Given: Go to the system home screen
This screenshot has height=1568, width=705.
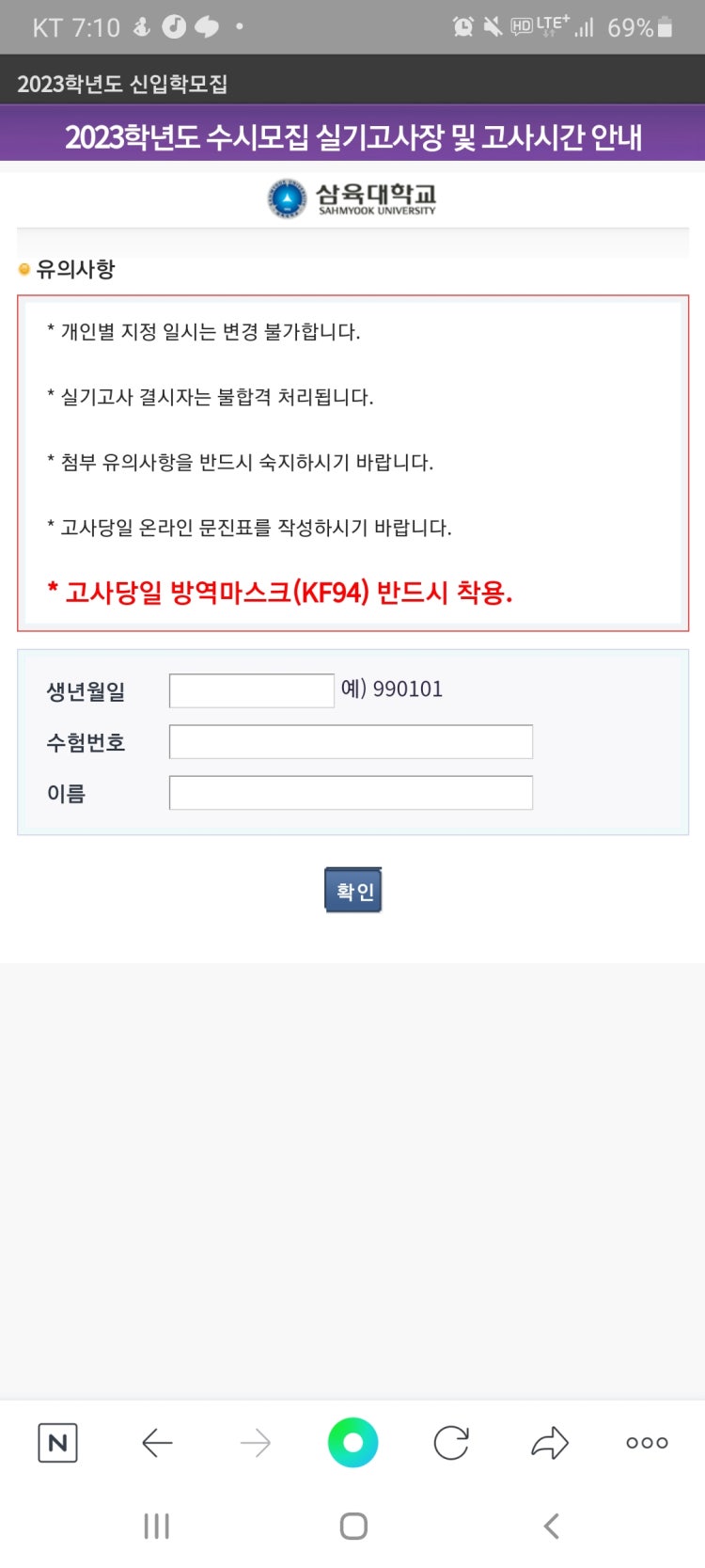Looking at the screenshot, I should (x=353, y=1526).
